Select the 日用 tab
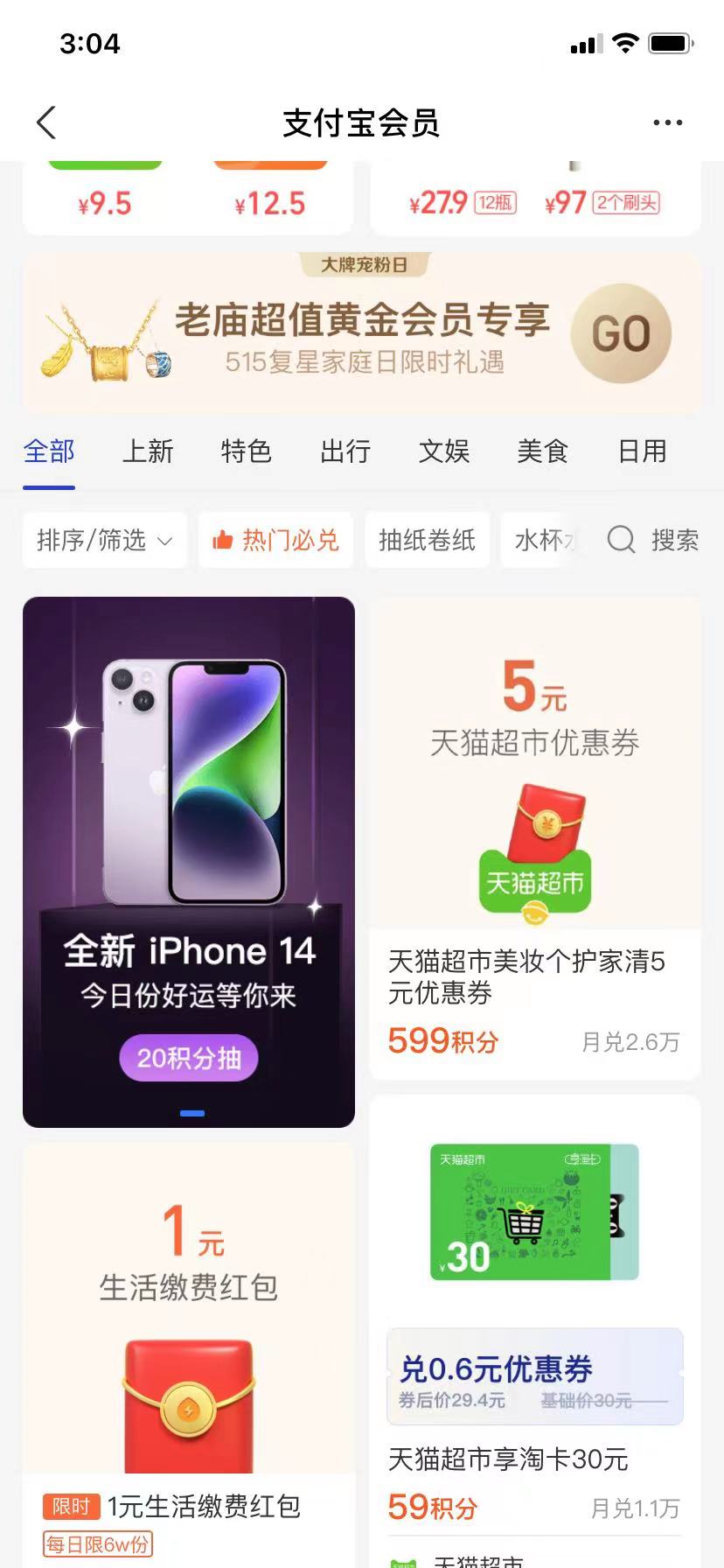 [642, 451]
